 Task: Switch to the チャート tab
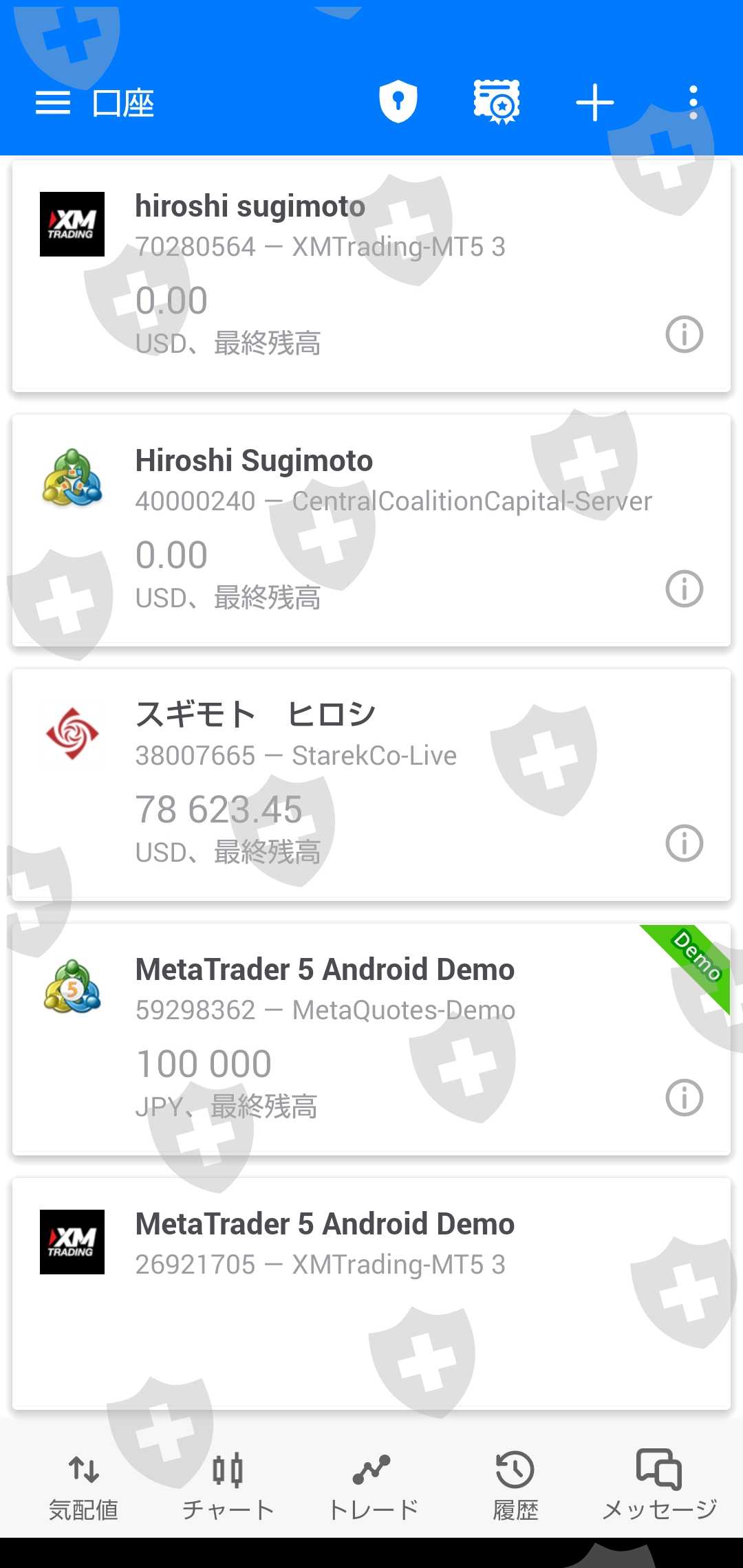click(228, 1484)
